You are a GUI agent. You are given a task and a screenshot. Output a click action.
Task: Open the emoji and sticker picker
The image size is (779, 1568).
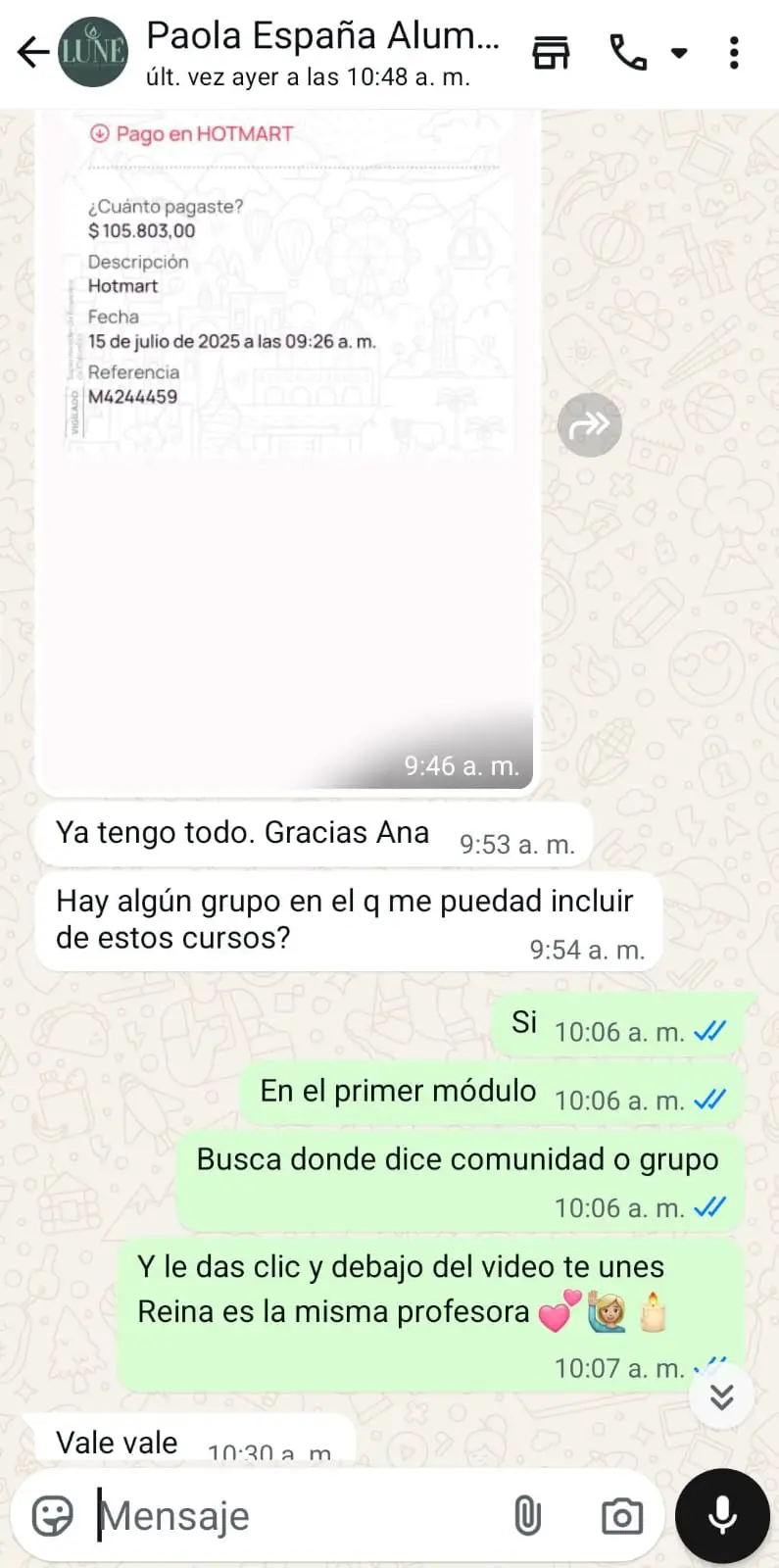coord(53,1516)
